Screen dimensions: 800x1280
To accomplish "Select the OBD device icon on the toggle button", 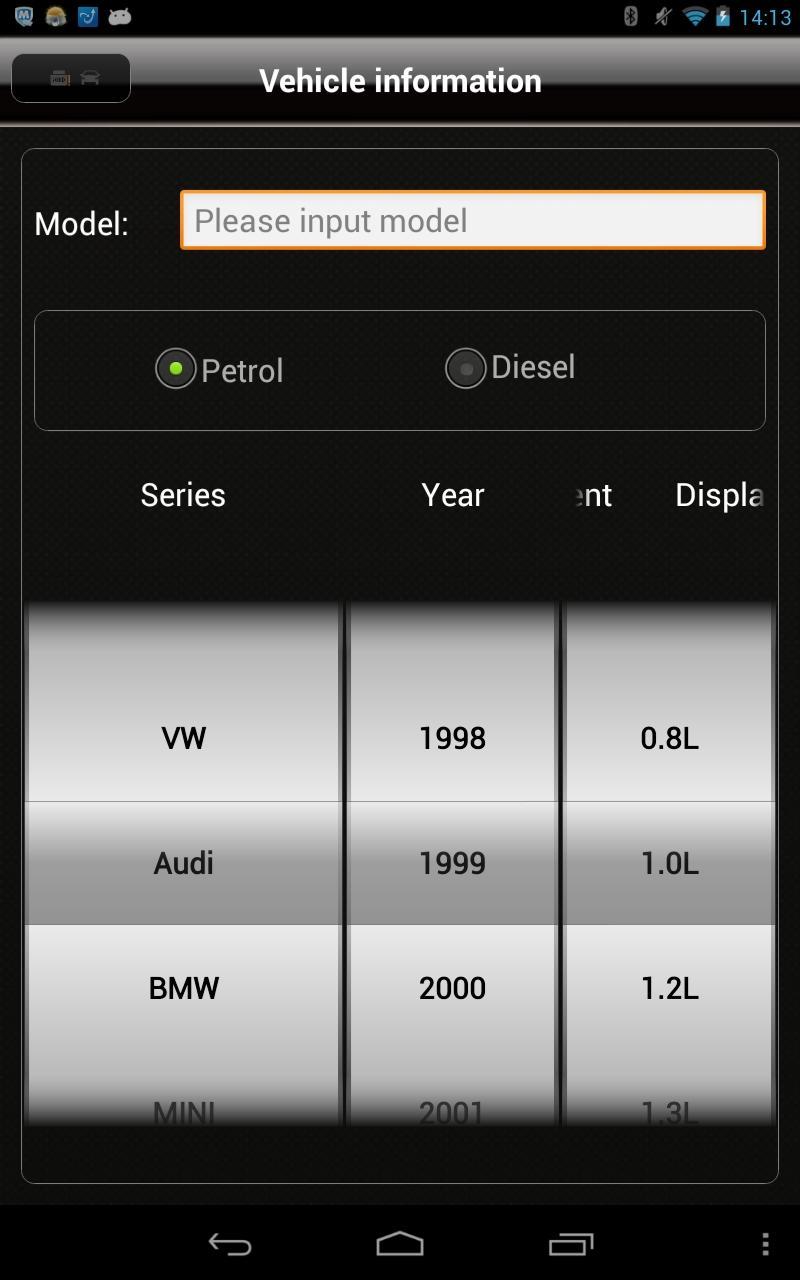I will pos(60,77).
